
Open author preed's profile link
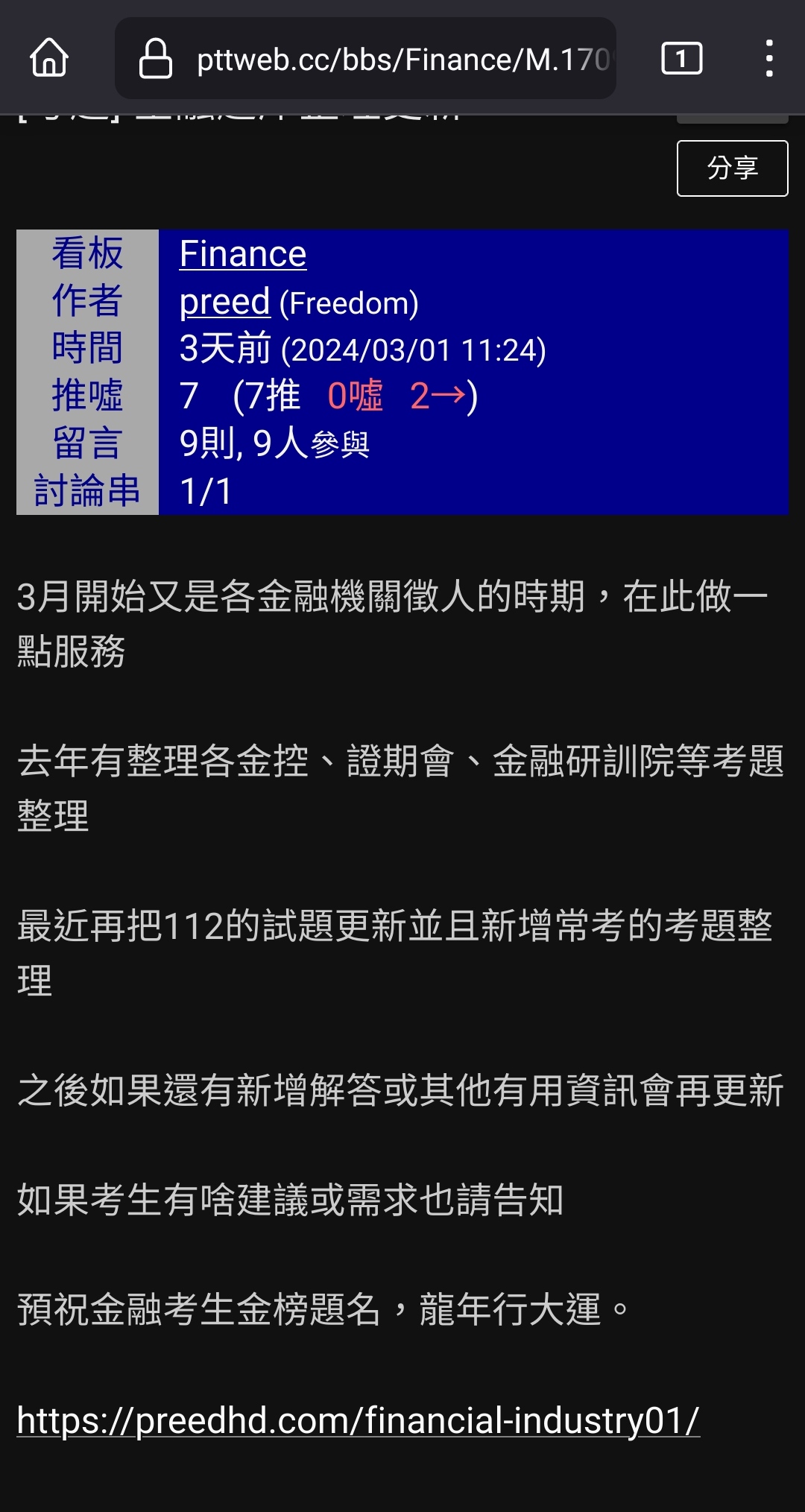coord(224,301)
